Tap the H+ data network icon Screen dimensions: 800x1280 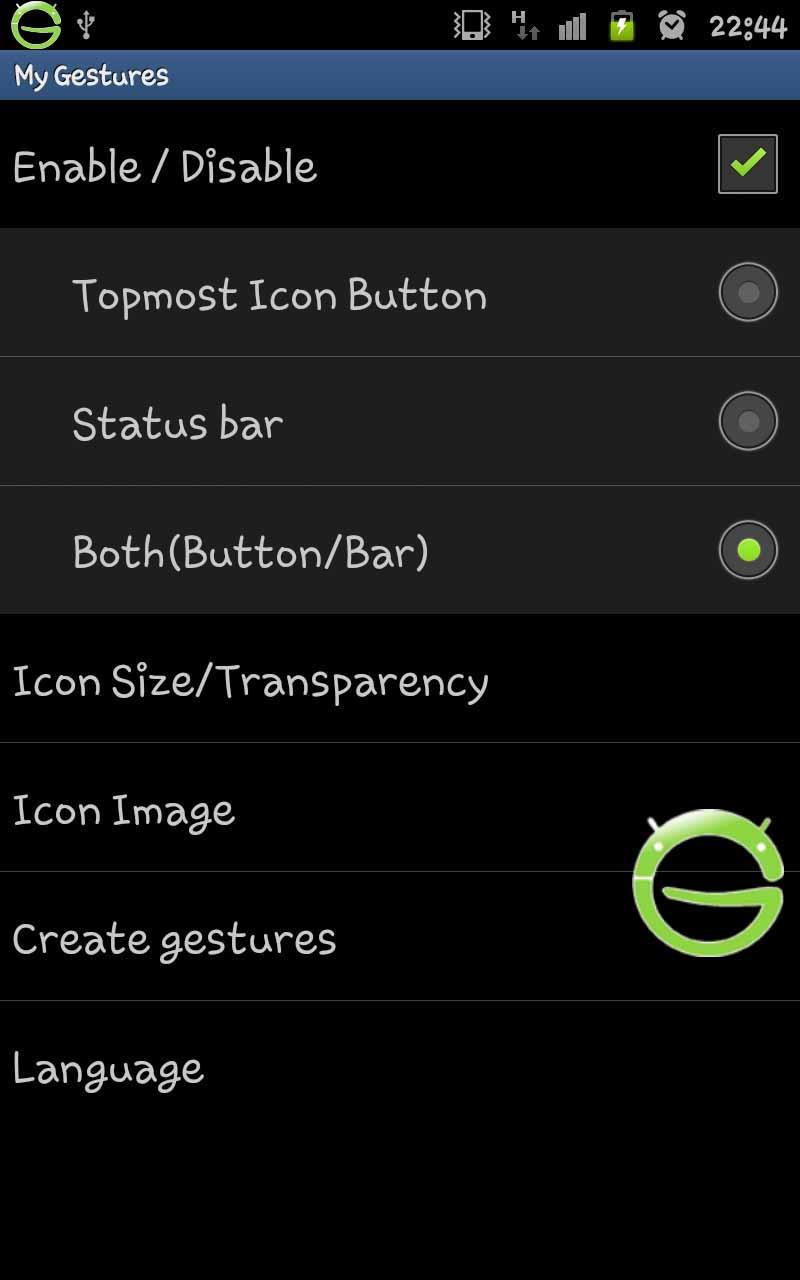522,25
